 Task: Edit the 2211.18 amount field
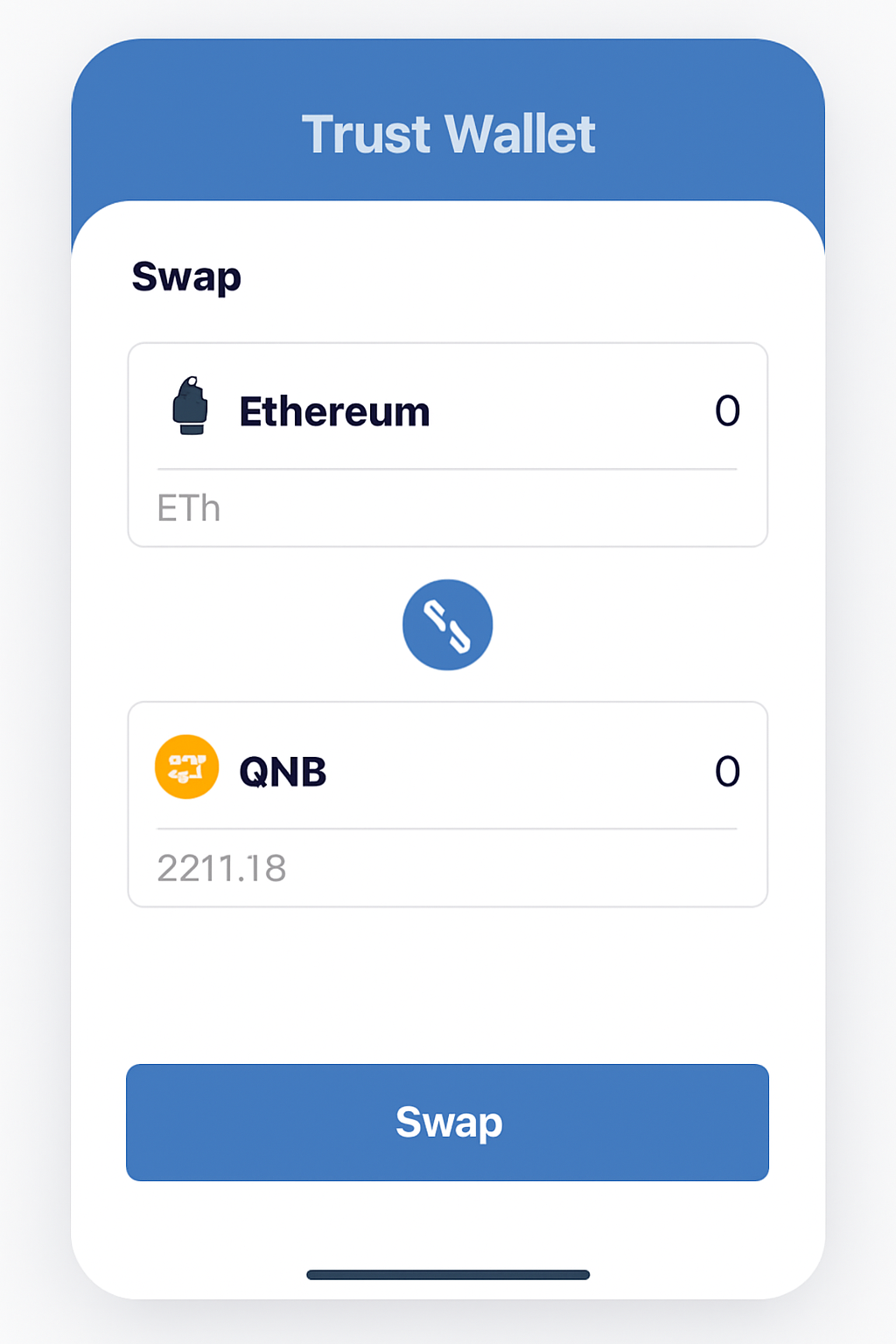tap(446, 868)
